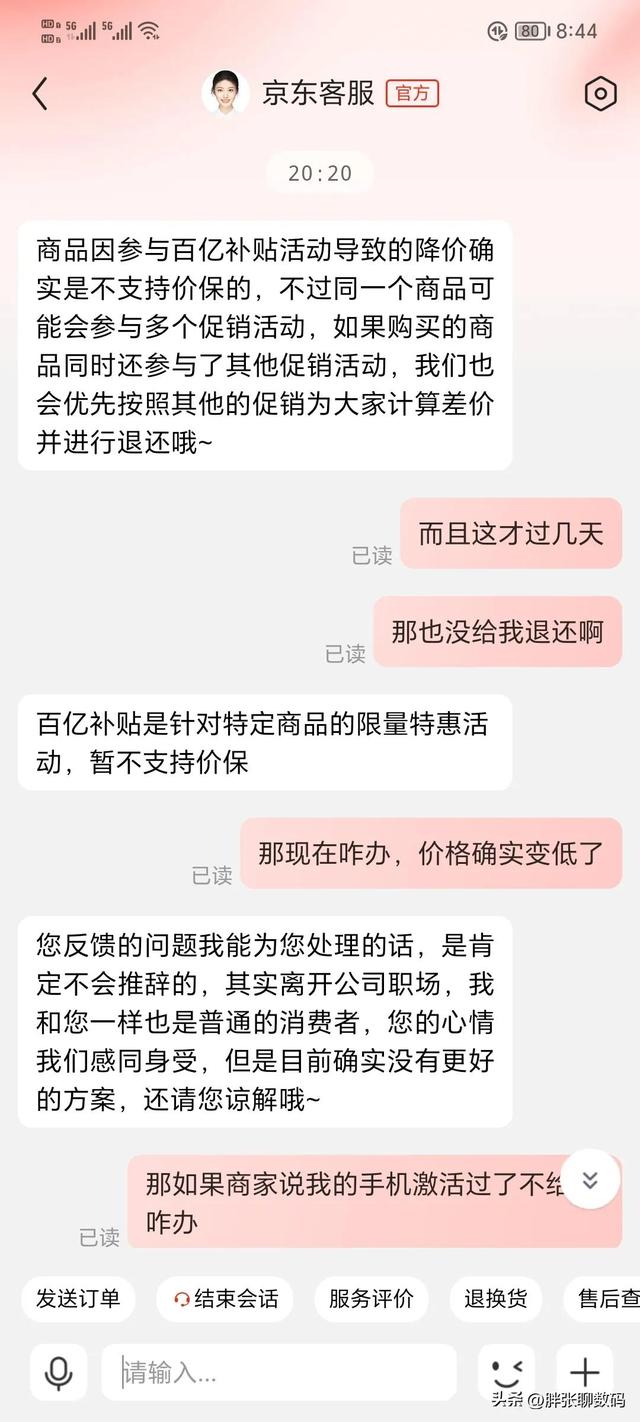The width and height of the screenshot is (640, 1422).
Task: Go back using the arrow
Action: [x=40, y=94]
